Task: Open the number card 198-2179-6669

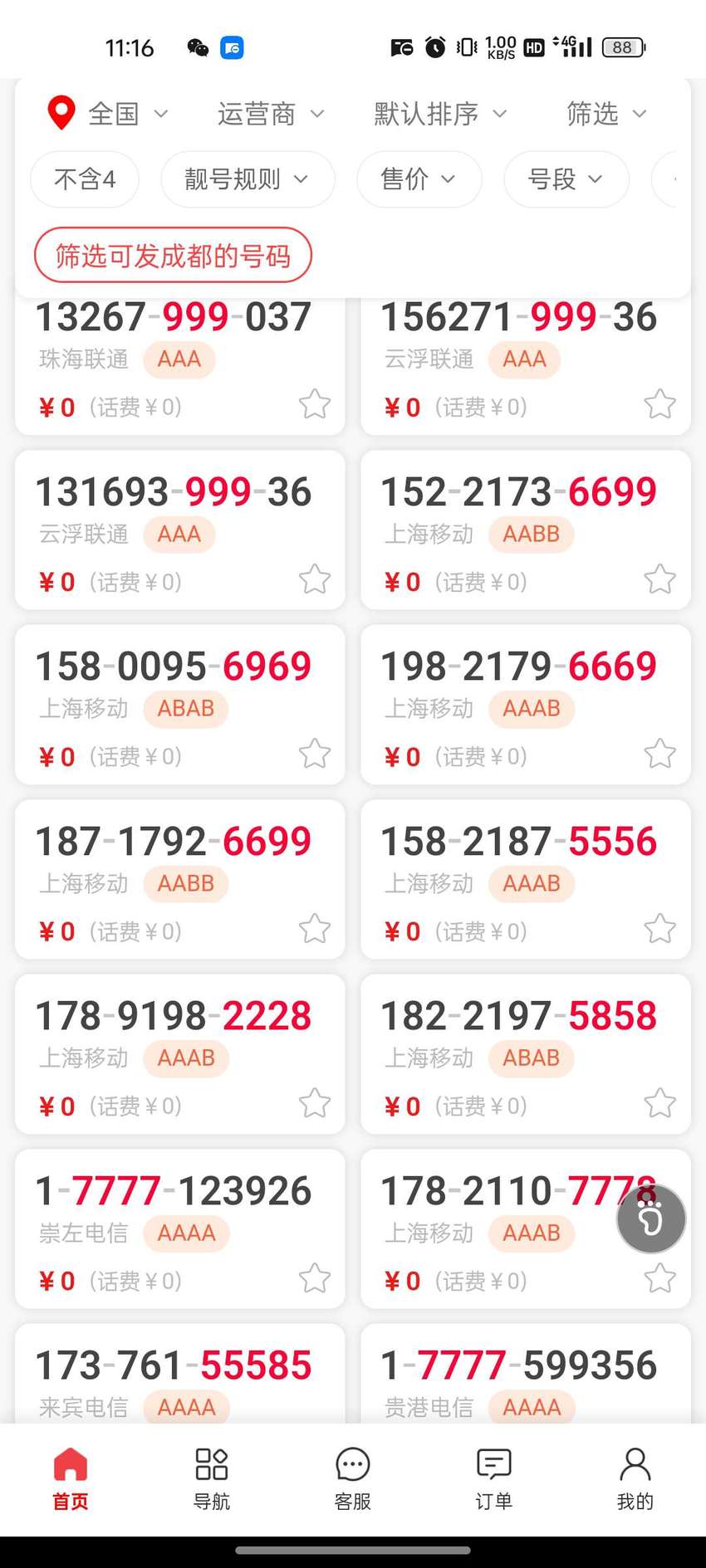Action: [x=526, y=705]
